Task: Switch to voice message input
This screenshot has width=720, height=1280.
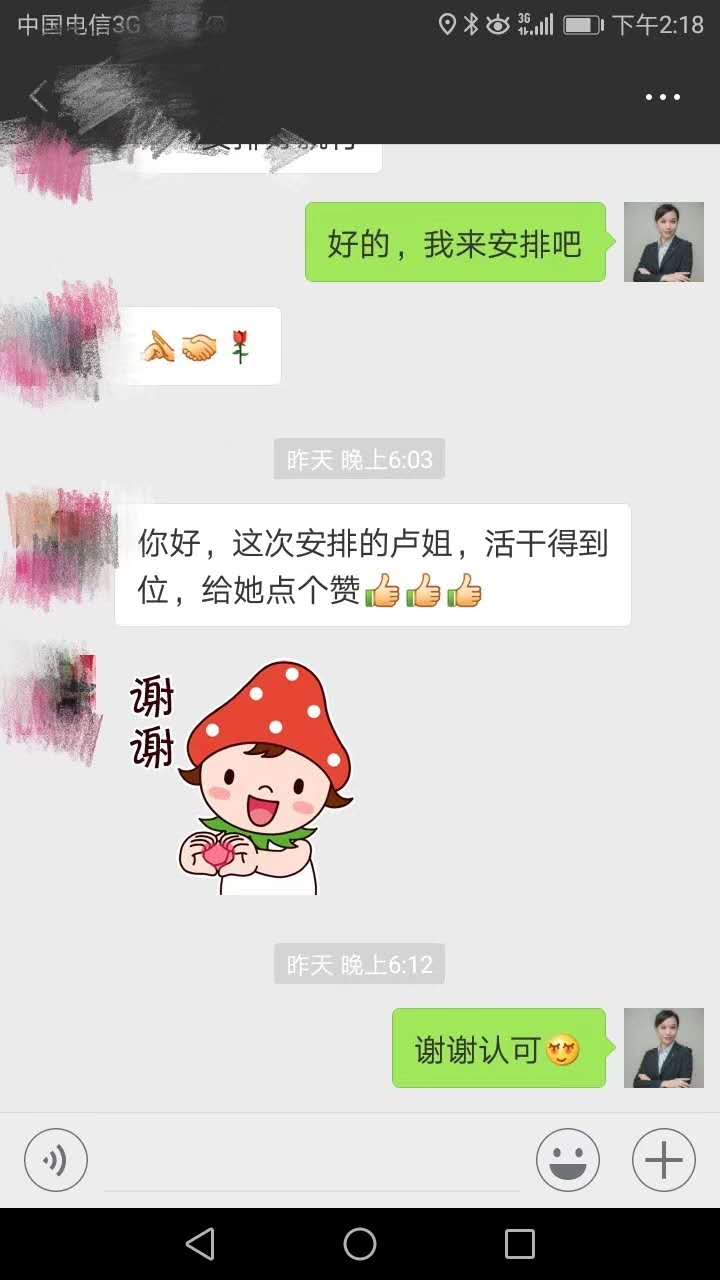Action: (x=56, y=1161)
